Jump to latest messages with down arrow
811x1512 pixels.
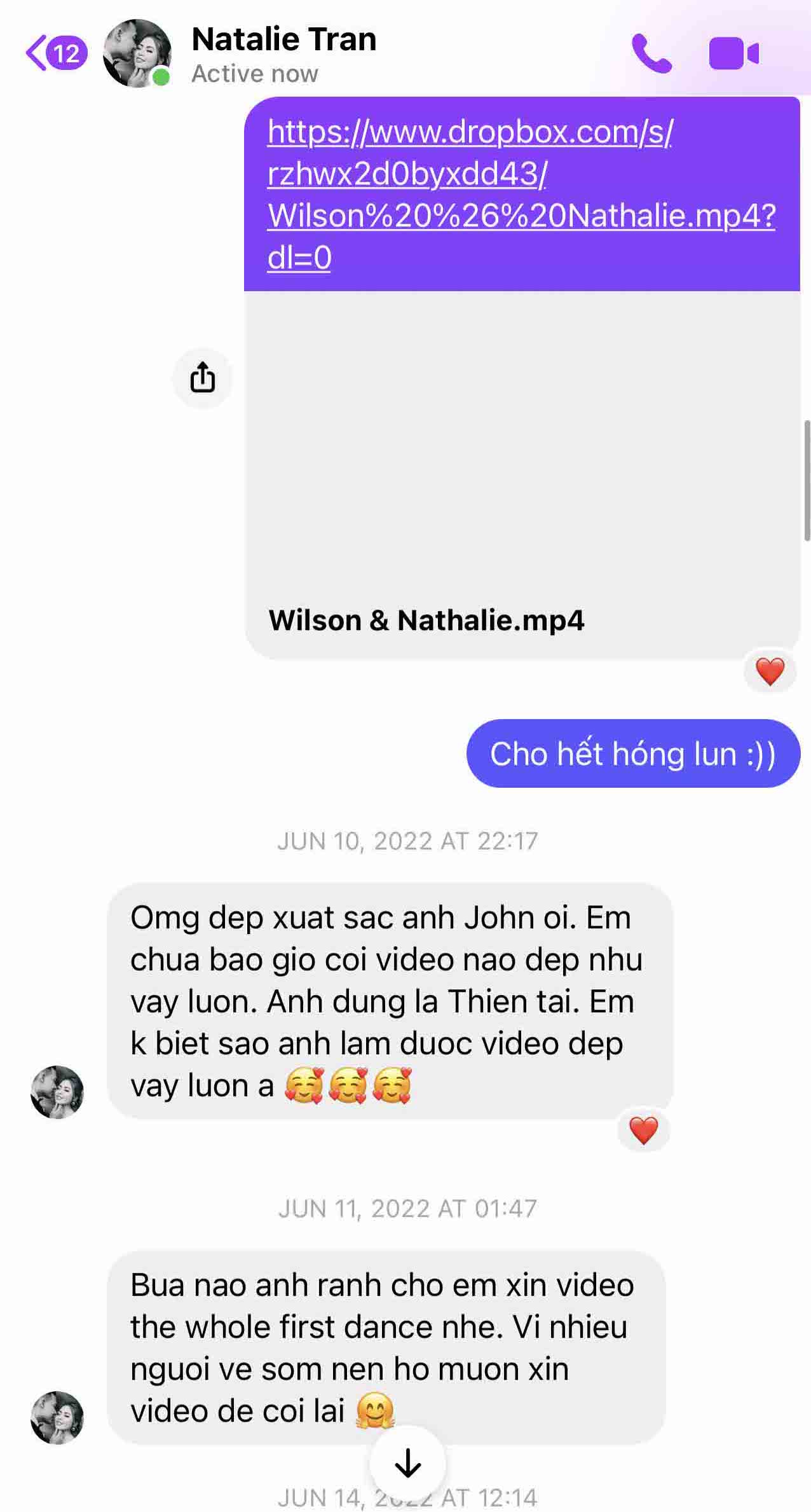tap(407, 1463)
